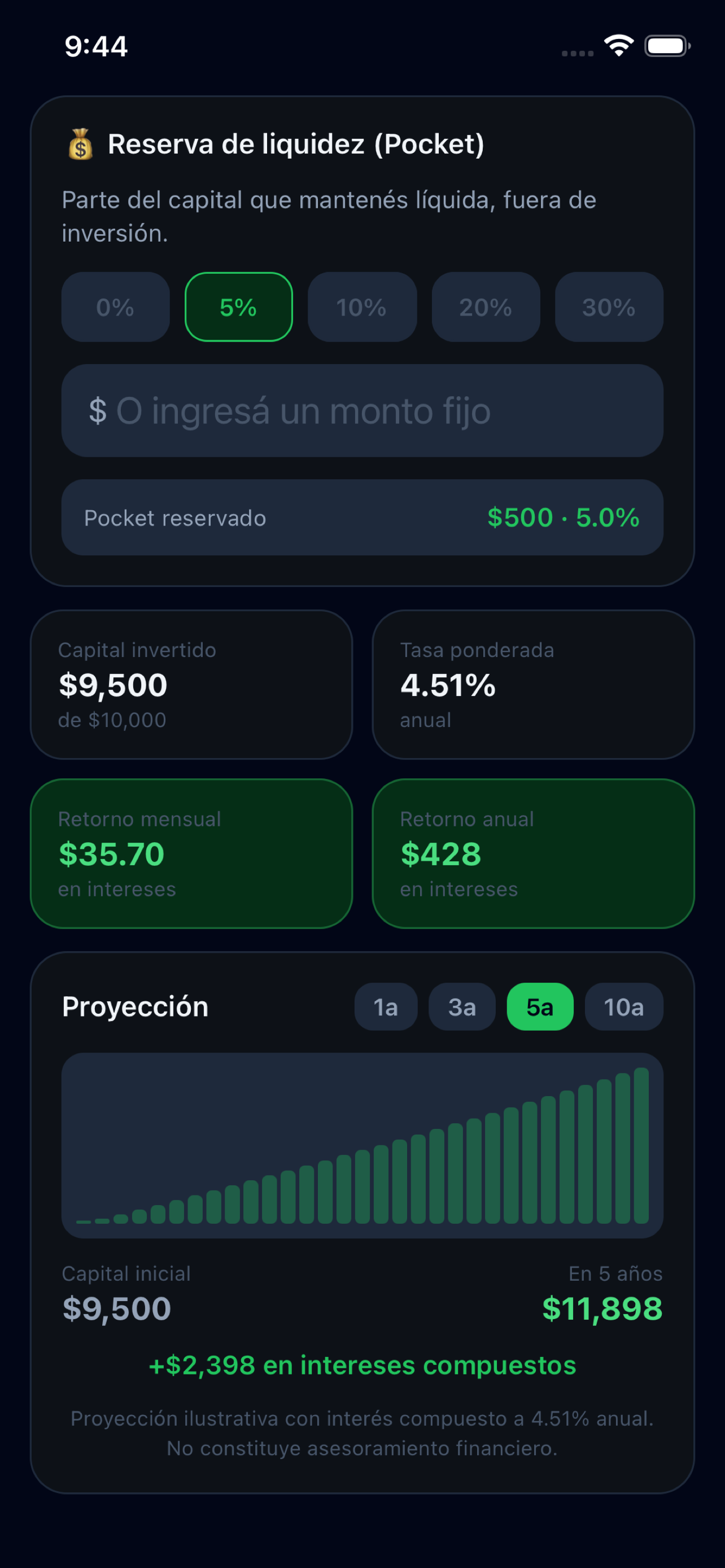725x1568 pixels.
Task: Show the 3a projection
Action: (x=461, y=1007)
